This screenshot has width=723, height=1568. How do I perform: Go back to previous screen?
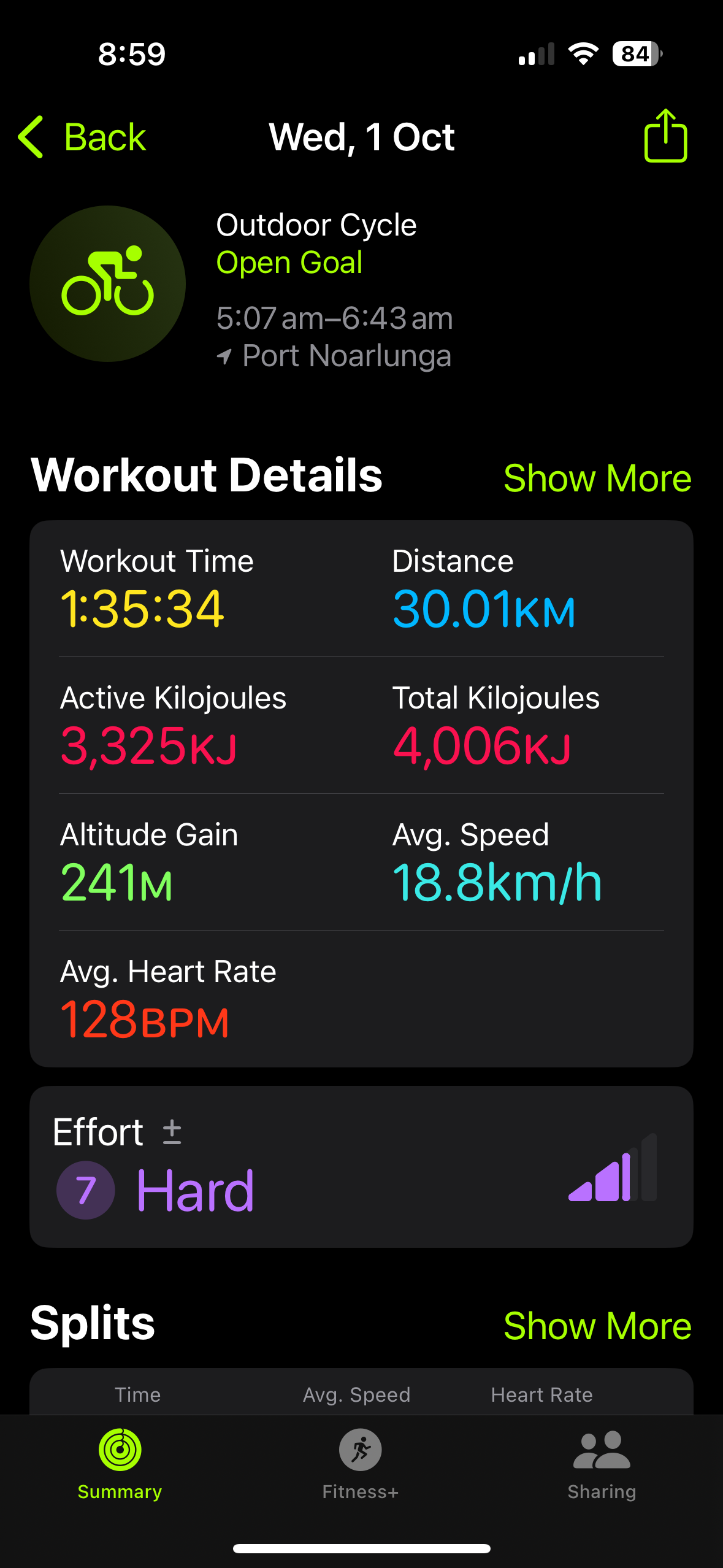pos(83,137)
